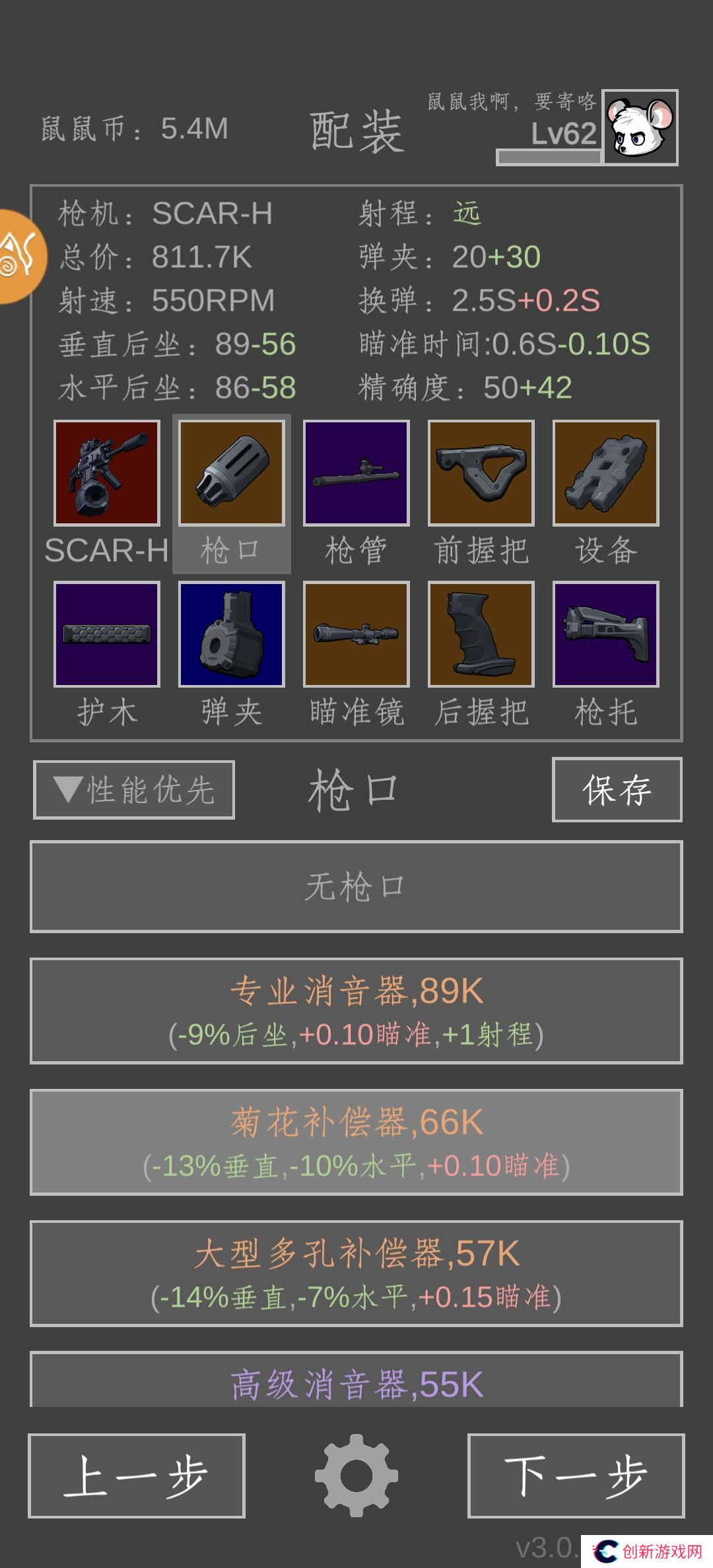This screenshot has height=1568, width=713.
Task: Open the 枪托 stock slot
Action: pyautogui.click(x=606, y=634)
